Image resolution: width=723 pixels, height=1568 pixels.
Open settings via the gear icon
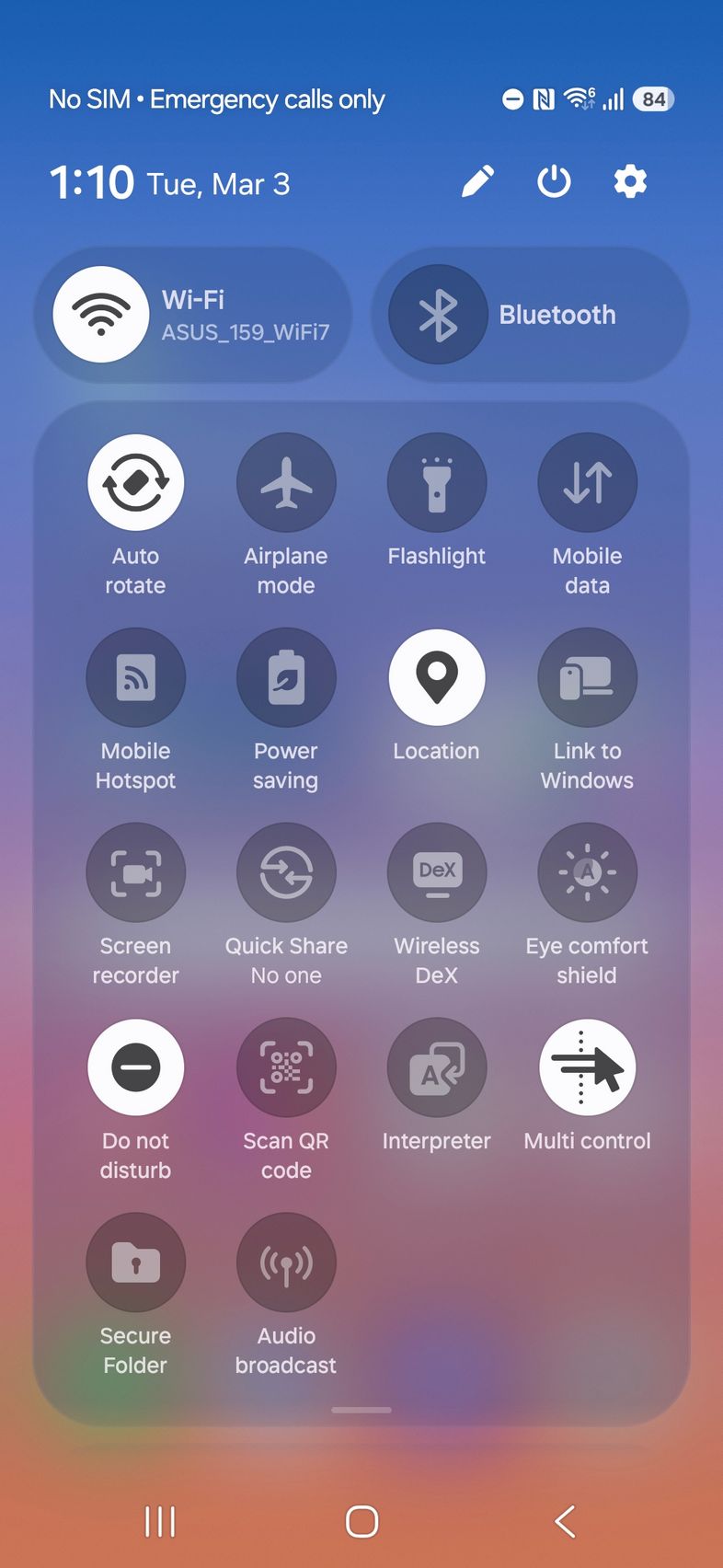[630, 182]
